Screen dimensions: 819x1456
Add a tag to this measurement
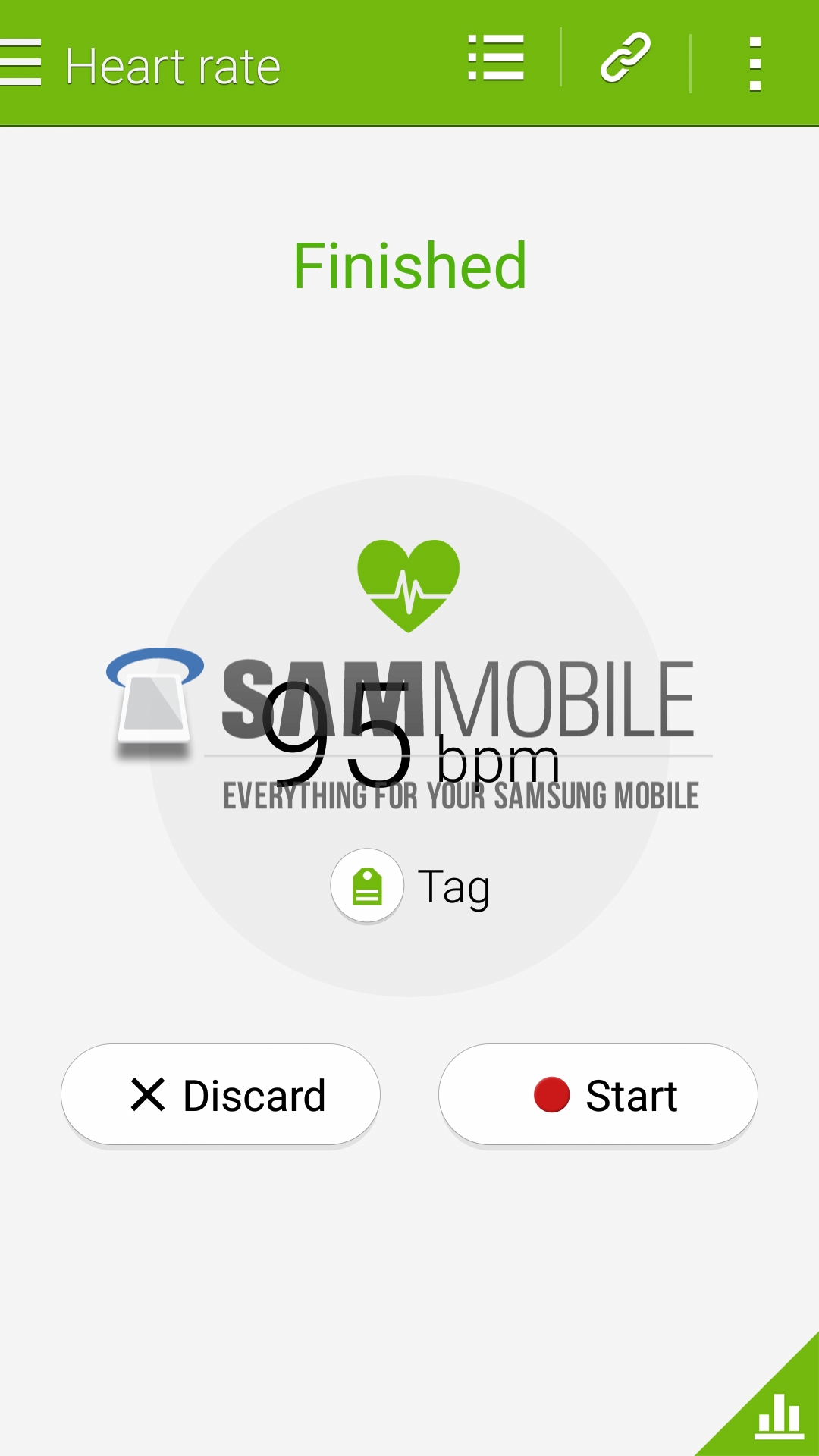(368, 886)
